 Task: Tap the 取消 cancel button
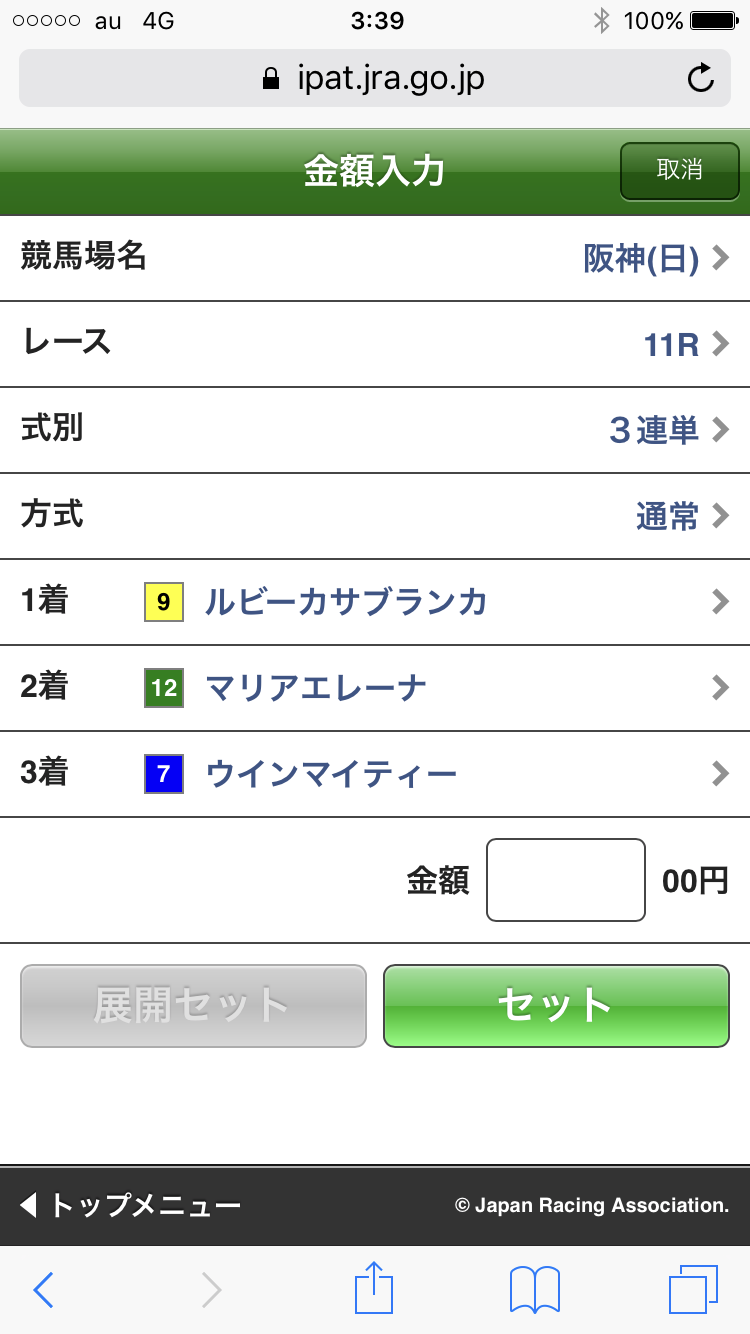pyautogui.click(x=679, y=170)
